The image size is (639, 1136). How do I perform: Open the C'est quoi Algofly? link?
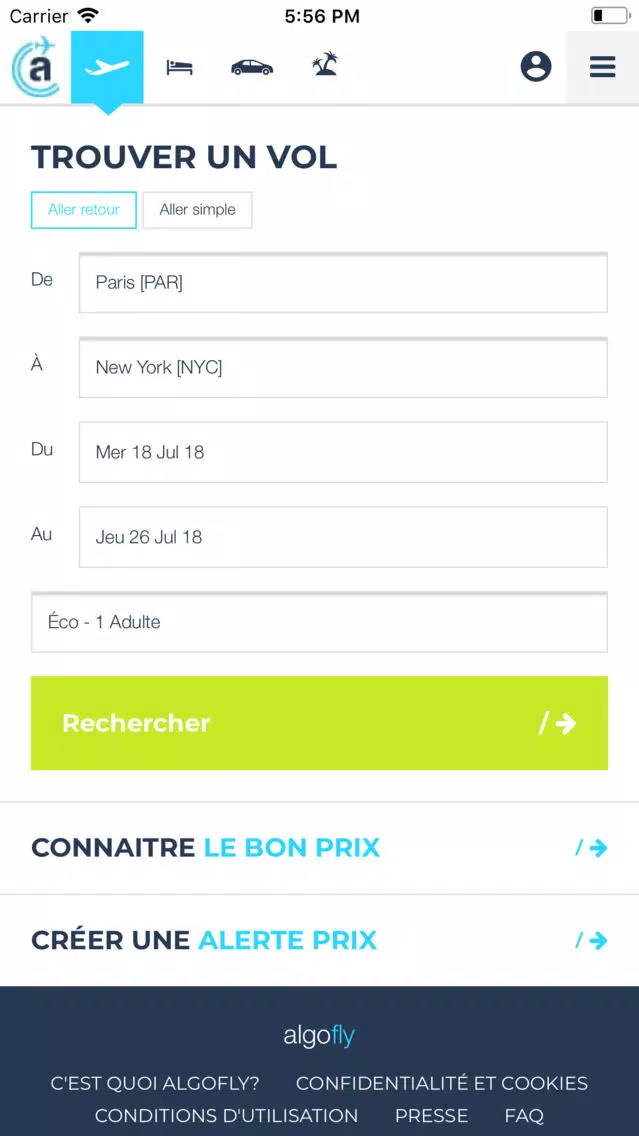pos(155,1083)
